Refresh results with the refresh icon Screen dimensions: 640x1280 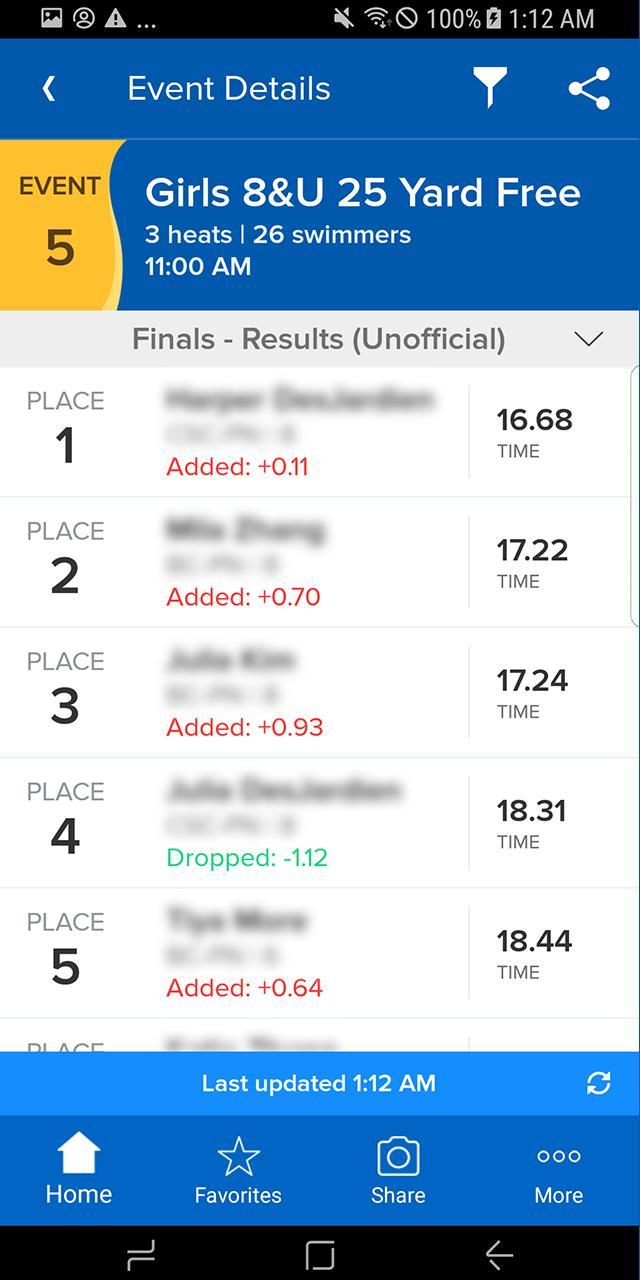598,1083
